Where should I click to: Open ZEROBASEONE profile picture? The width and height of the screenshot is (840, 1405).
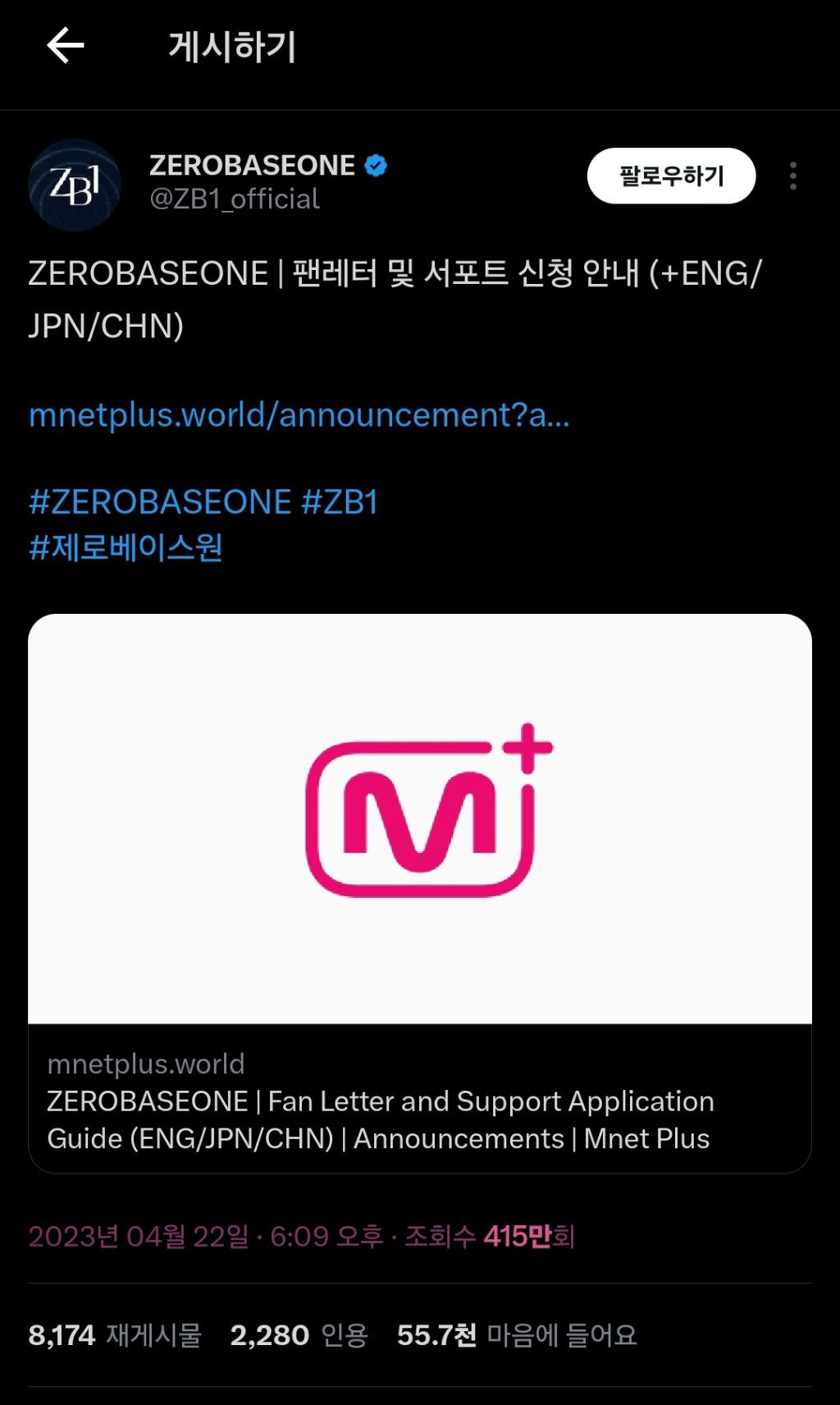coord(75,185)
